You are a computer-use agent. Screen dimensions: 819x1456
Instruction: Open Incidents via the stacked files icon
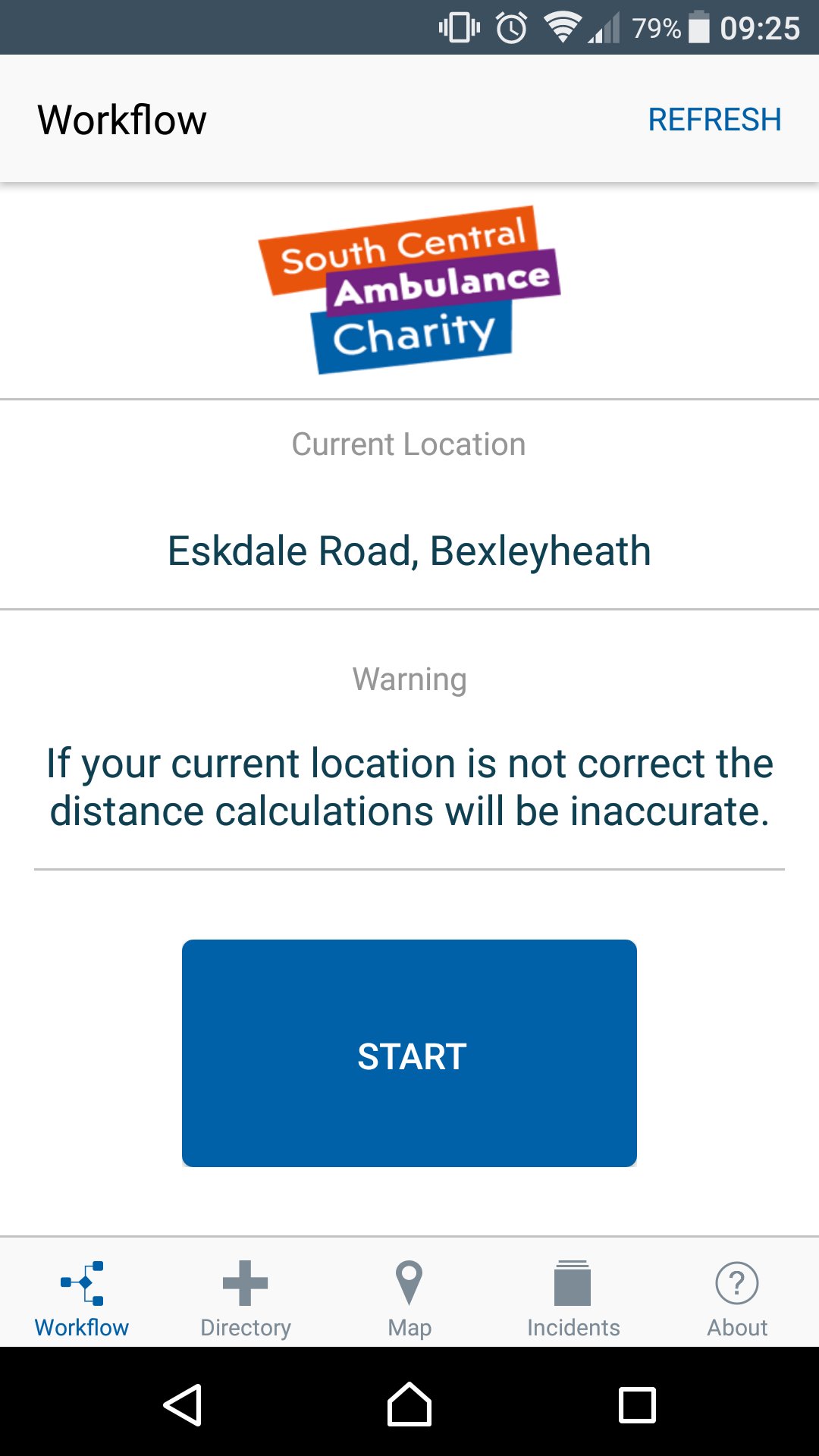pyautogui.click(x=573, y=1282)
